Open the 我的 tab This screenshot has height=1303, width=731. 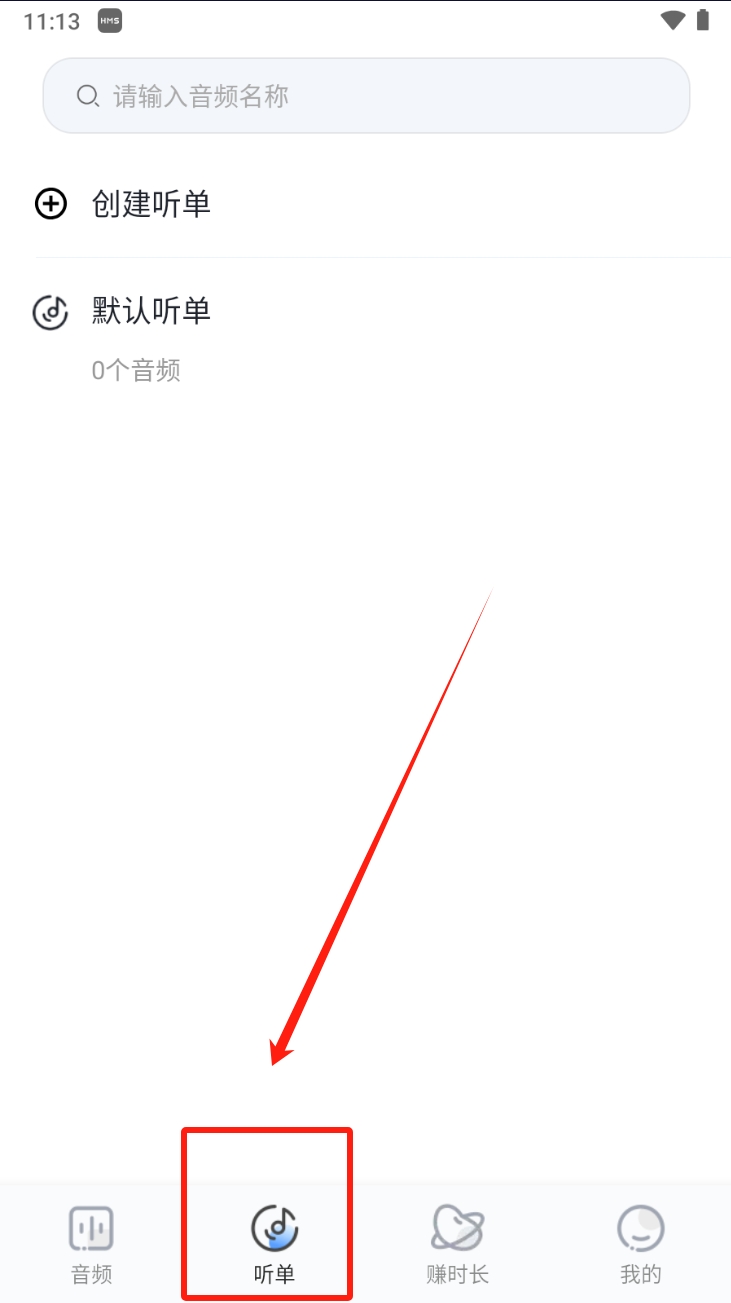[640, 1244]
